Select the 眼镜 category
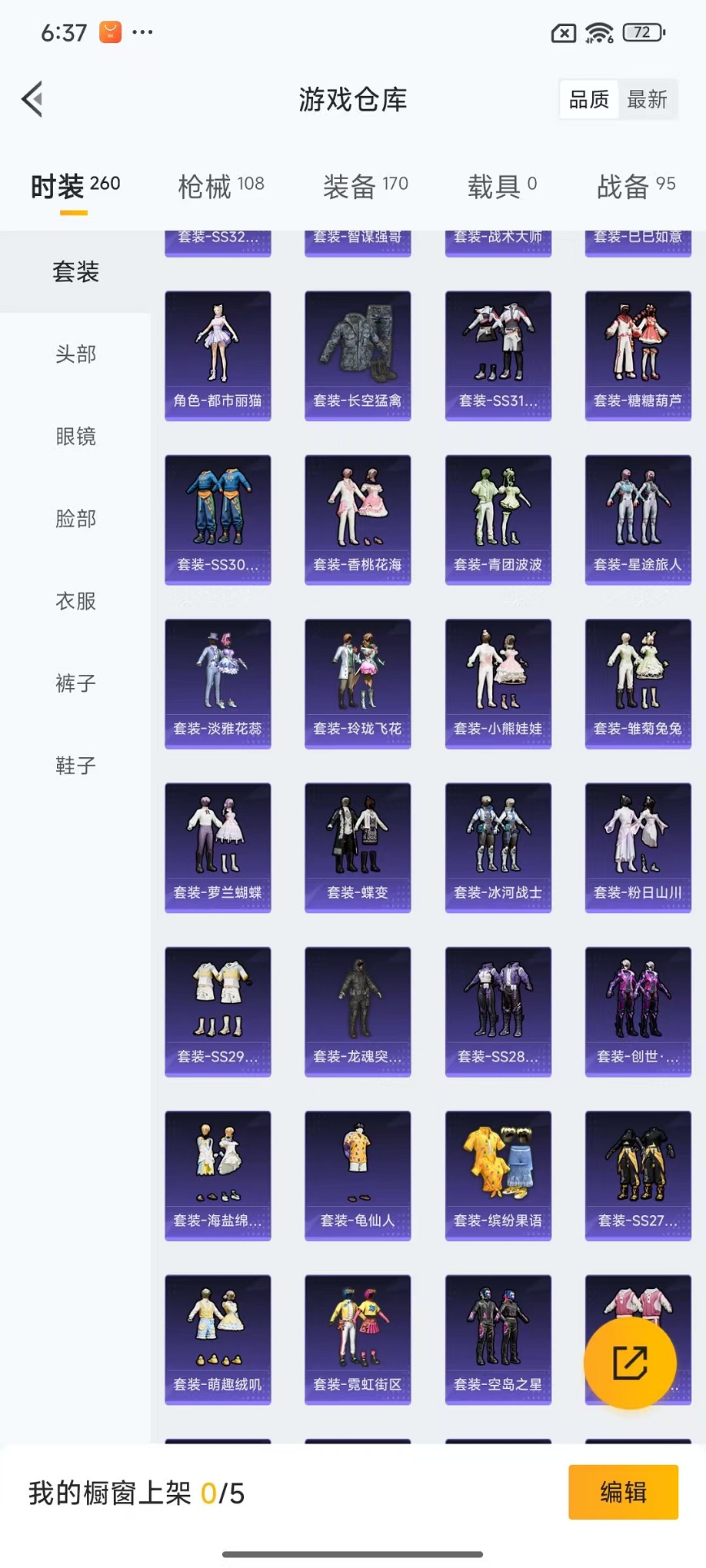The image size is (706, 1568). pyautogui.click(x=75, y=437)
